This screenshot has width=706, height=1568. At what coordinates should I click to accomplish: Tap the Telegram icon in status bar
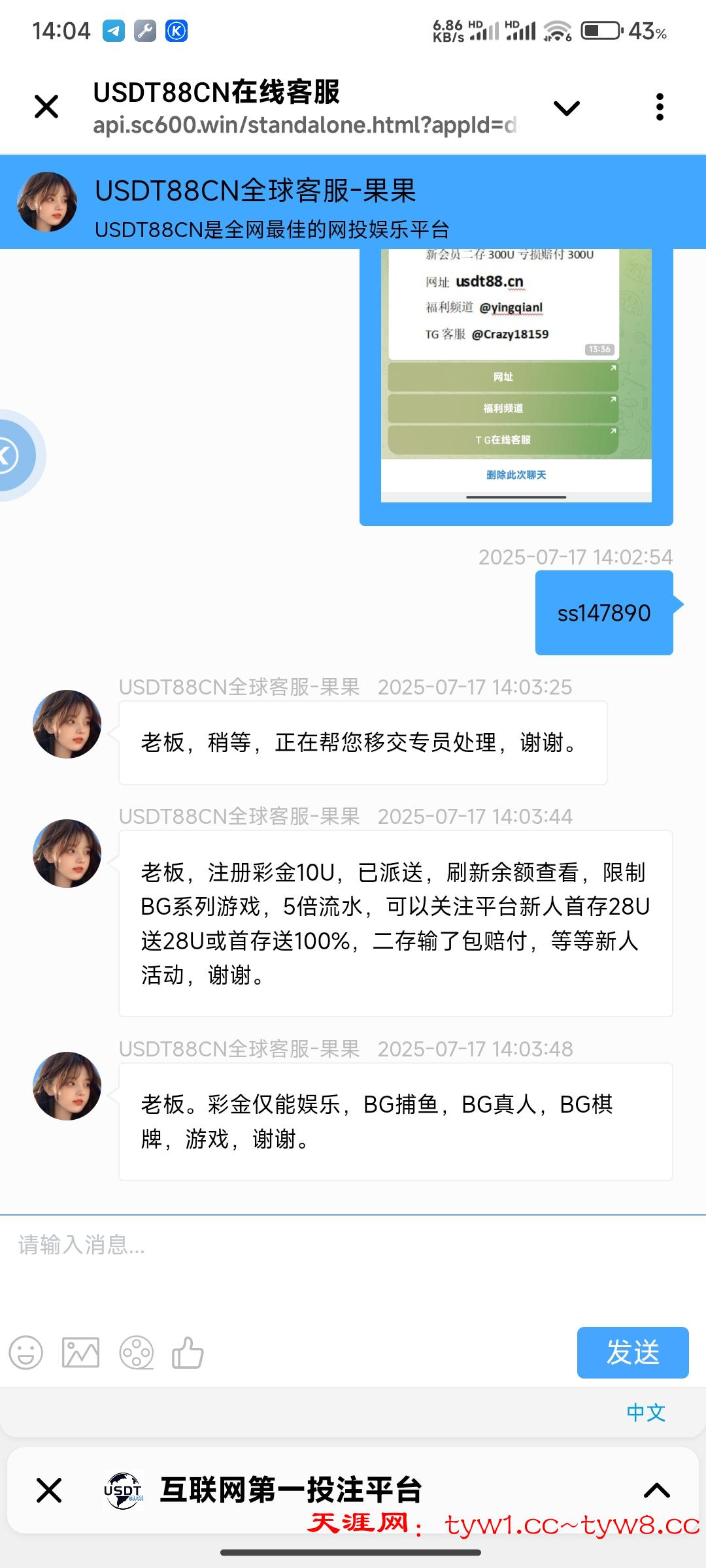tap(115, 30)
